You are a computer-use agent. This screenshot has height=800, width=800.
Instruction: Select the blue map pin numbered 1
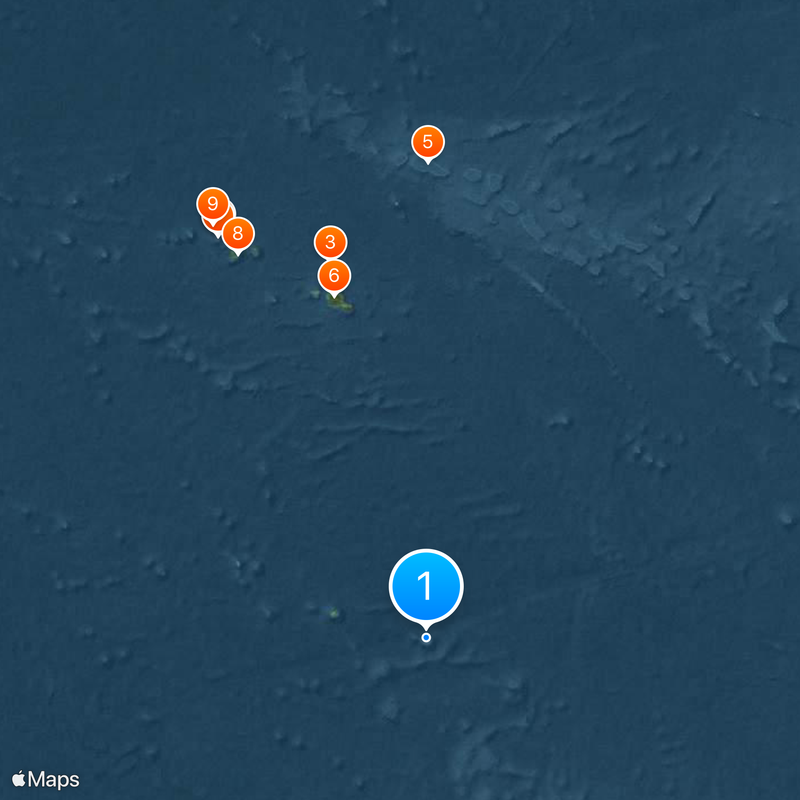426,586
